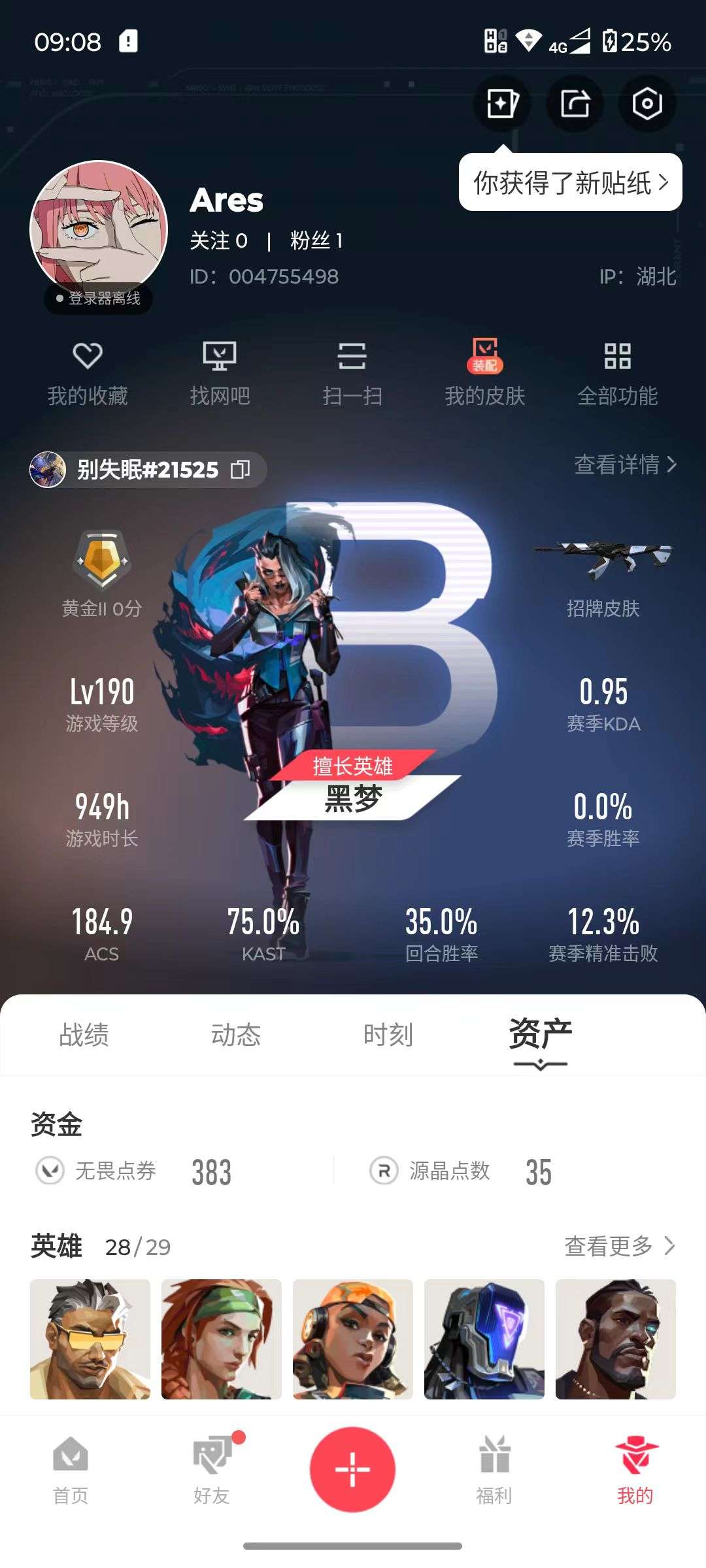Viewport: 706px width, 1568px height.
Task: Expand 查看更多 to see all heroes
Action: pyautogui.click(x=618, y=1245)
